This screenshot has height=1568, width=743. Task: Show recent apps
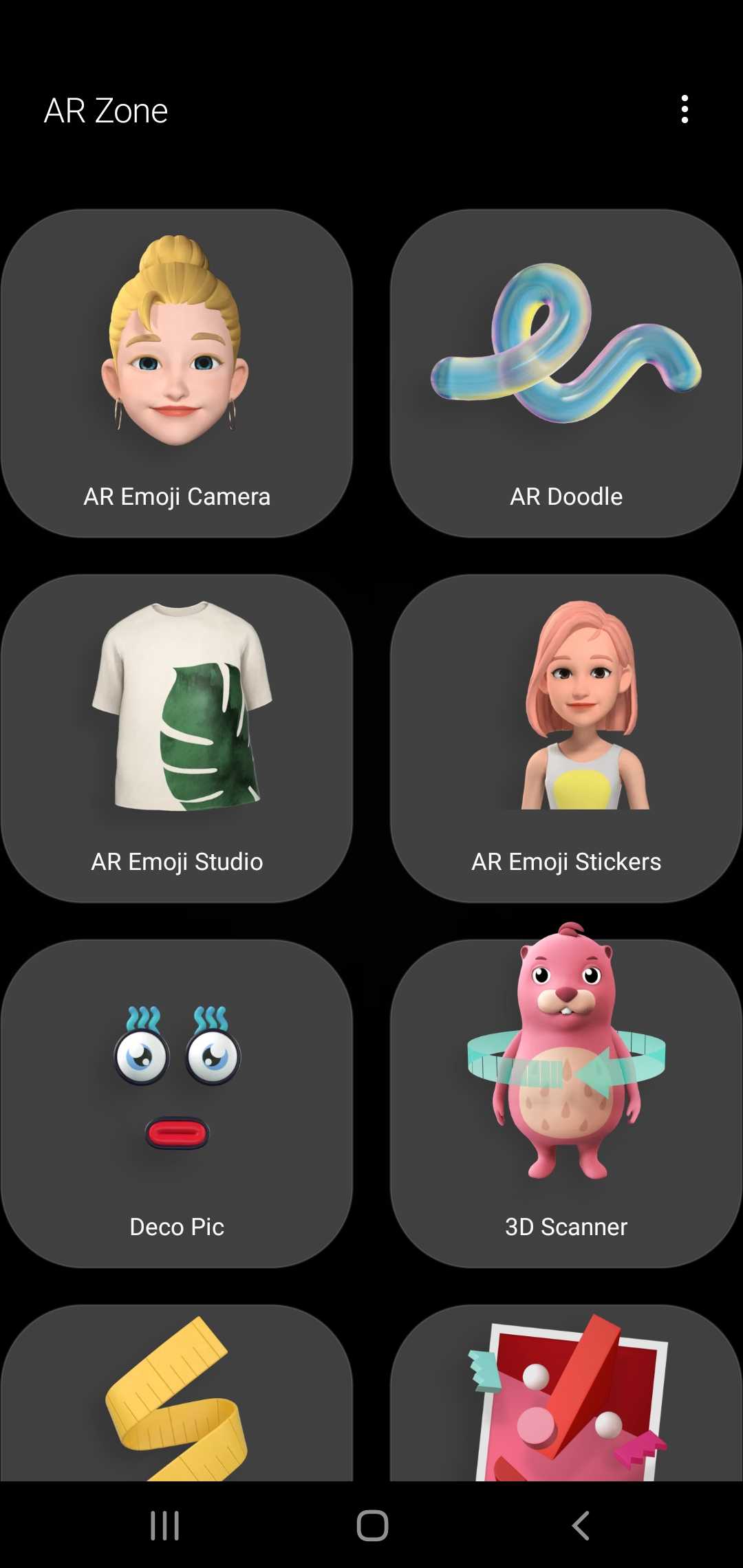tap(165, 1525)
